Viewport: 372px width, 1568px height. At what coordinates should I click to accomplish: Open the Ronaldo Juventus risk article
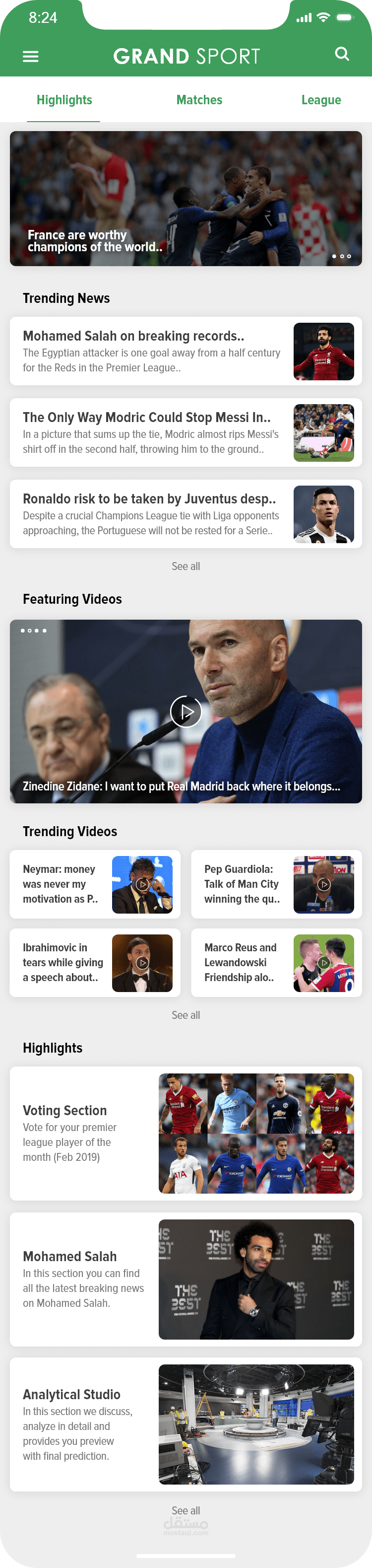pos(186,514)
